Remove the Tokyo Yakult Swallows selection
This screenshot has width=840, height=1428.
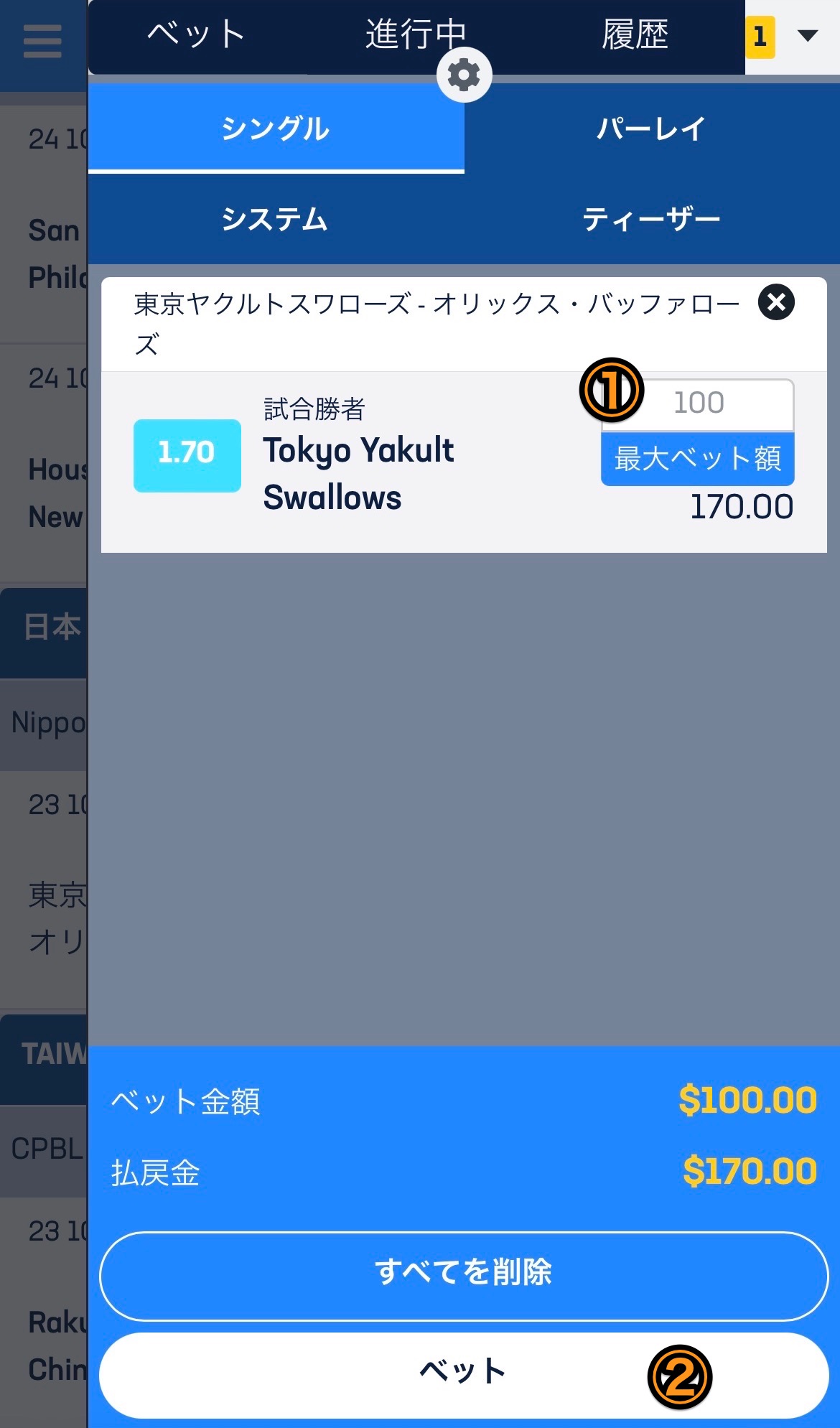[776, 302]
